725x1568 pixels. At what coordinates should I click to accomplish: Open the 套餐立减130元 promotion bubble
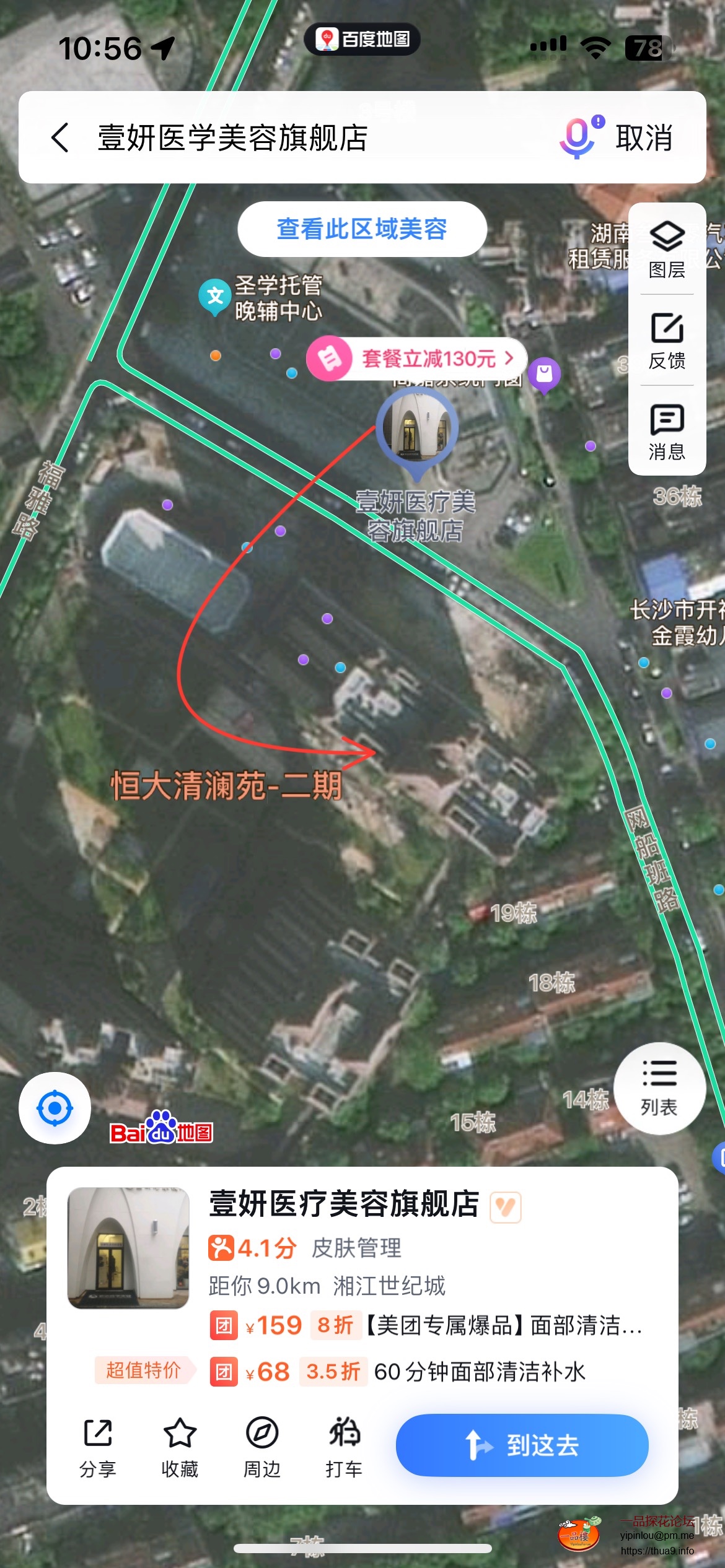[x=417, y=358]
